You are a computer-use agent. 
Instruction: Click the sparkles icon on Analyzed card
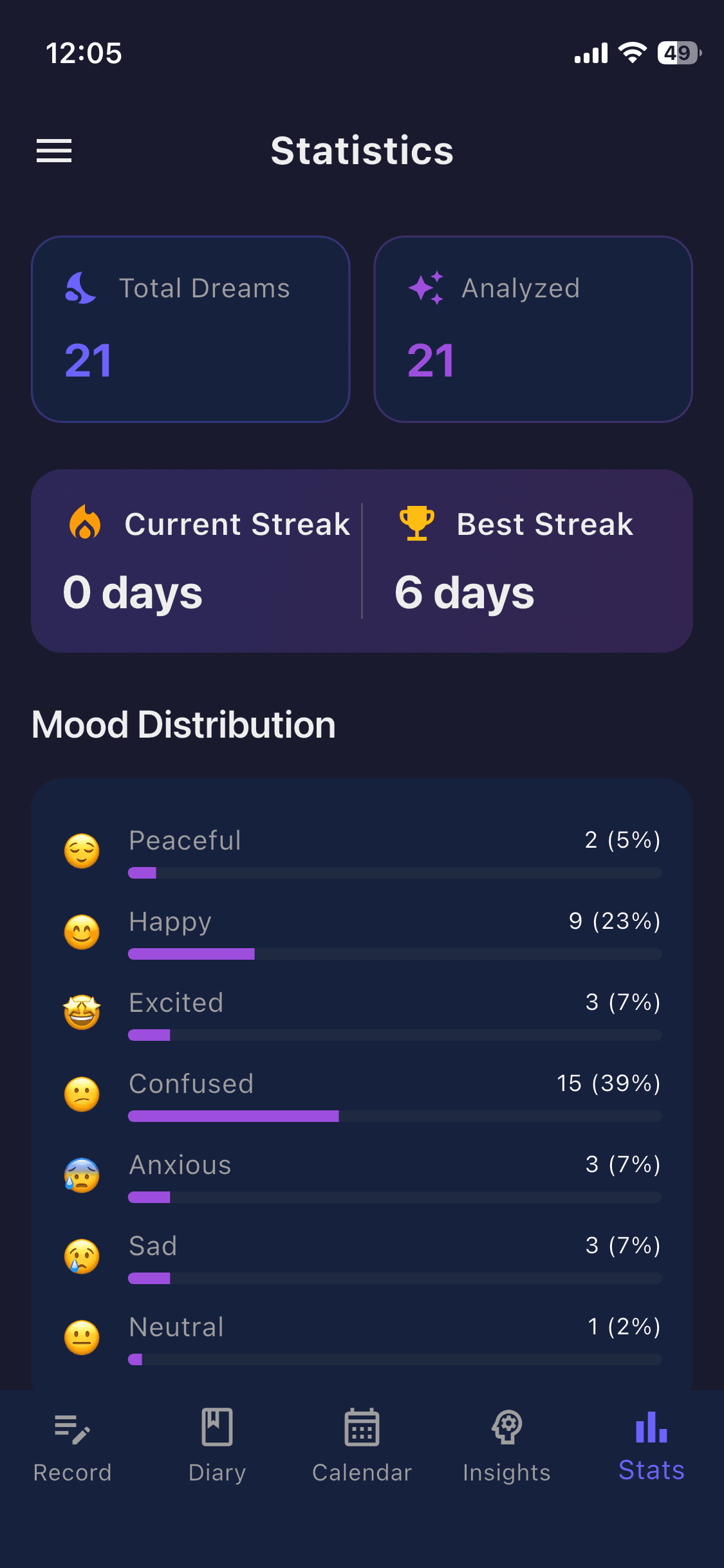[425, 289]
